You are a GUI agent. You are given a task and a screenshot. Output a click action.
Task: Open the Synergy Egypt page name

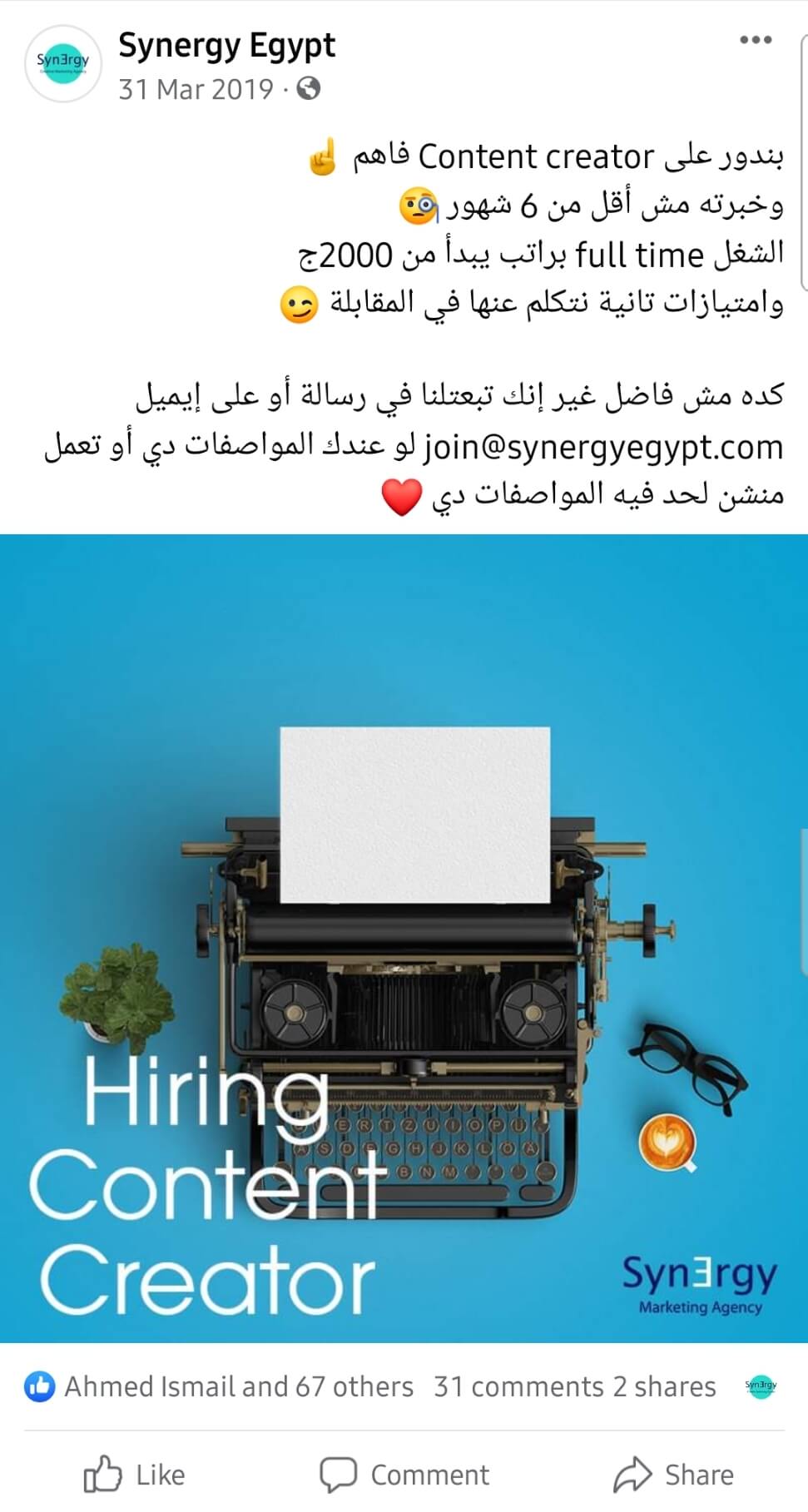coord(226,46)
